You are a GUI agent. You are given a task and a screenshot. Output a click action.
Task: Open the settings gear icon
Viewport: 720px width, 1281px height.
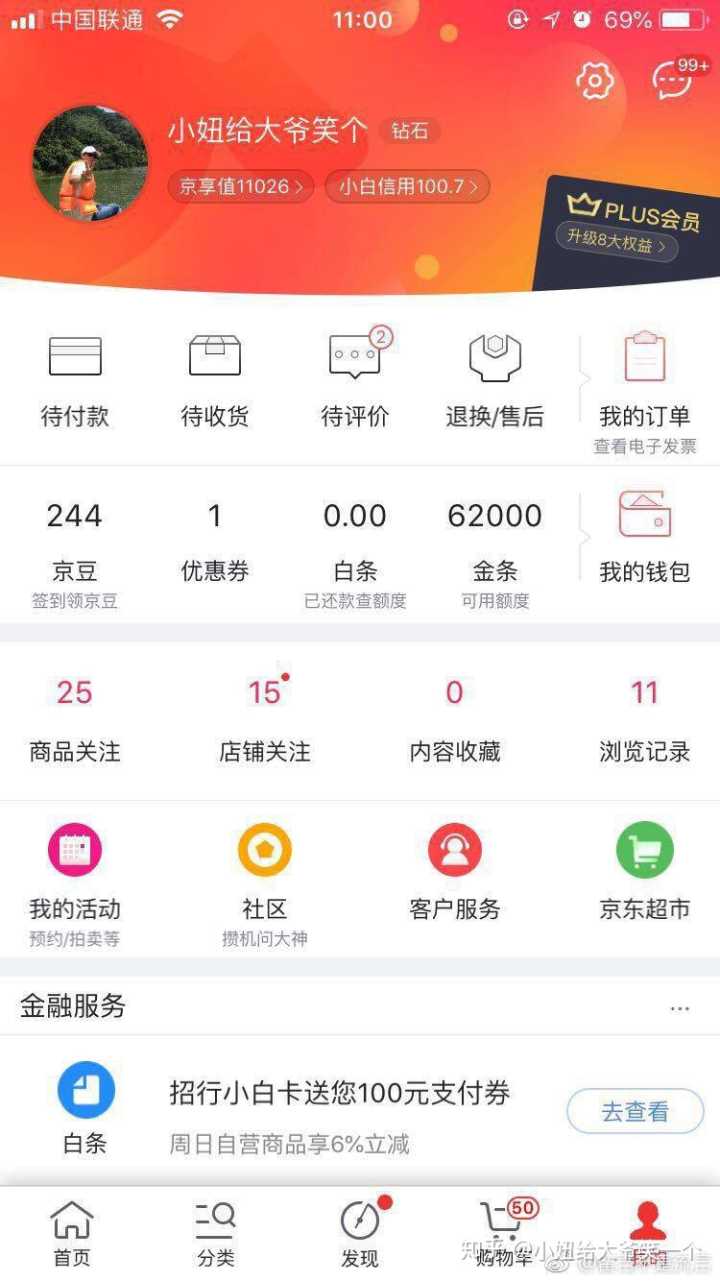click(x=595, y=80)
